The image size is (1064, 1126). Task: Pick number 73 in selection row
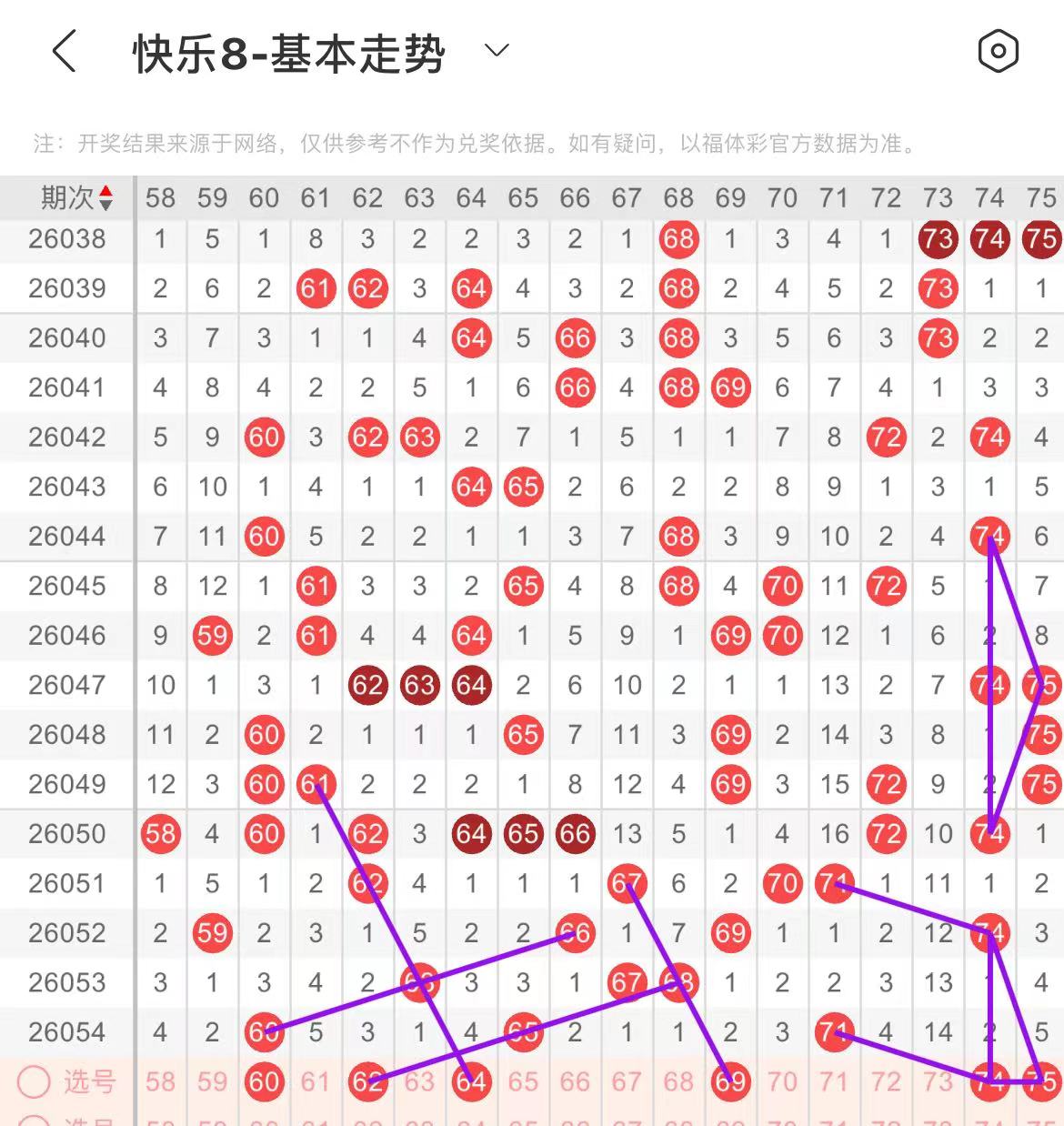point(938,1081)
